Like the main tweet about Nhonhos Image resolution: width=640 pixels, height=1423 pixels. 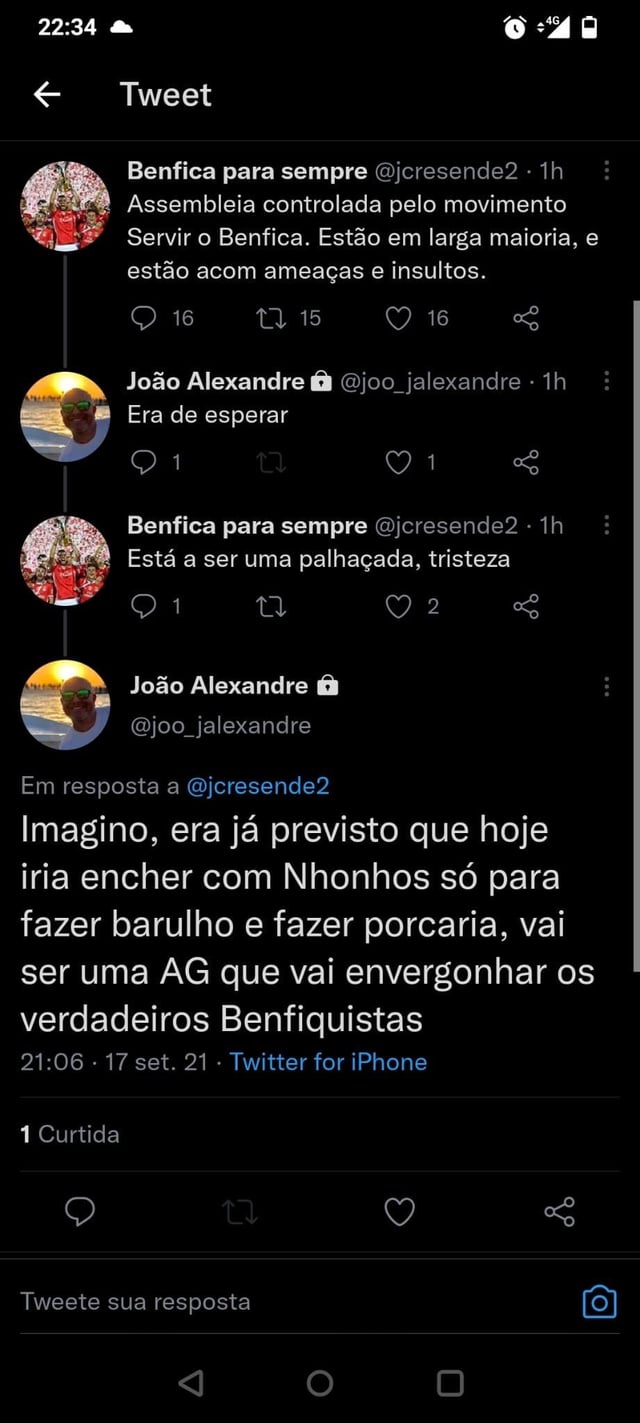coord(399,1212)
